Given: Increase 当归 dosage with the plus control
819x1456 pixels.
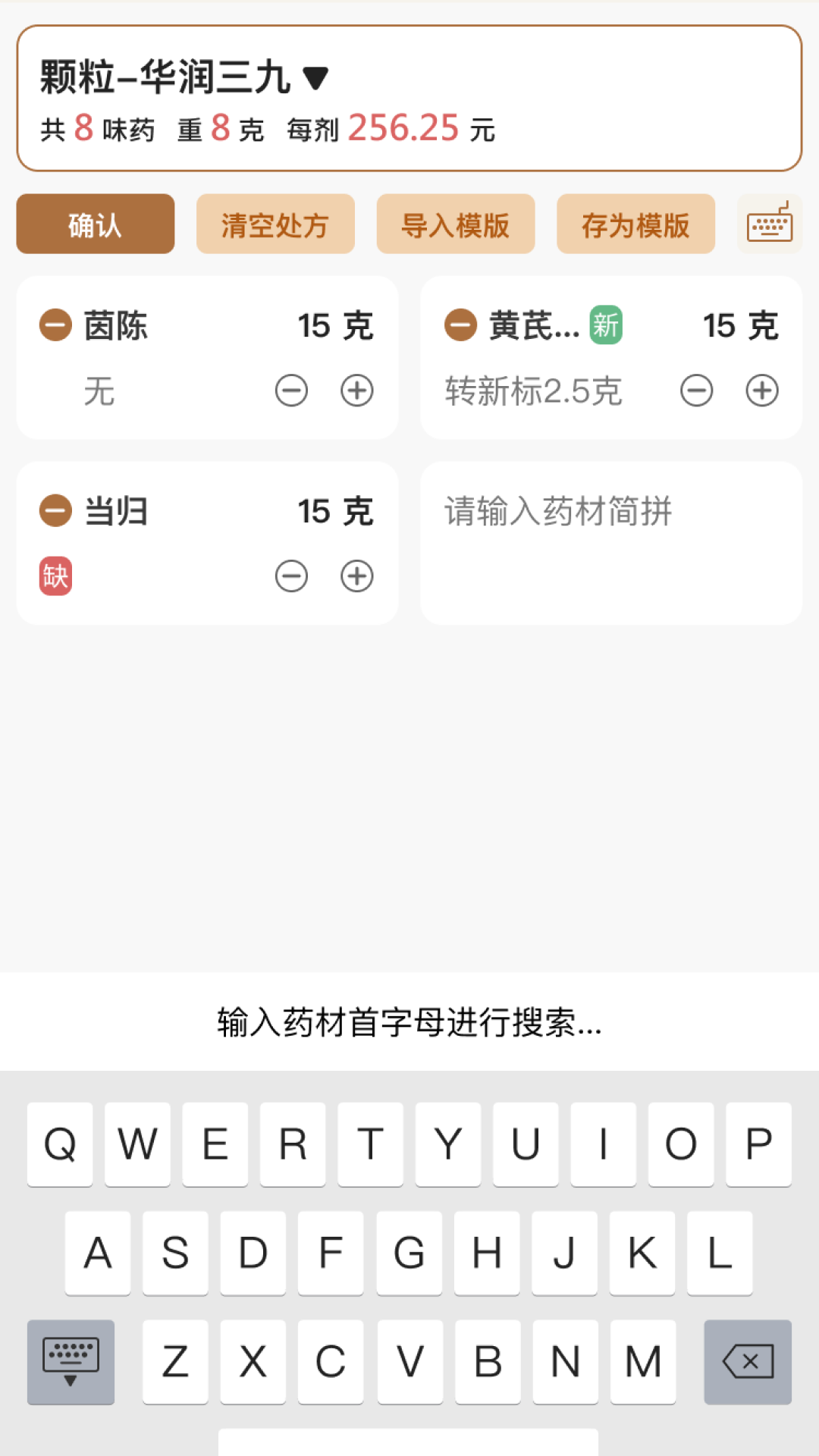Looking at the screenshot, I should [x=356, y=576].
